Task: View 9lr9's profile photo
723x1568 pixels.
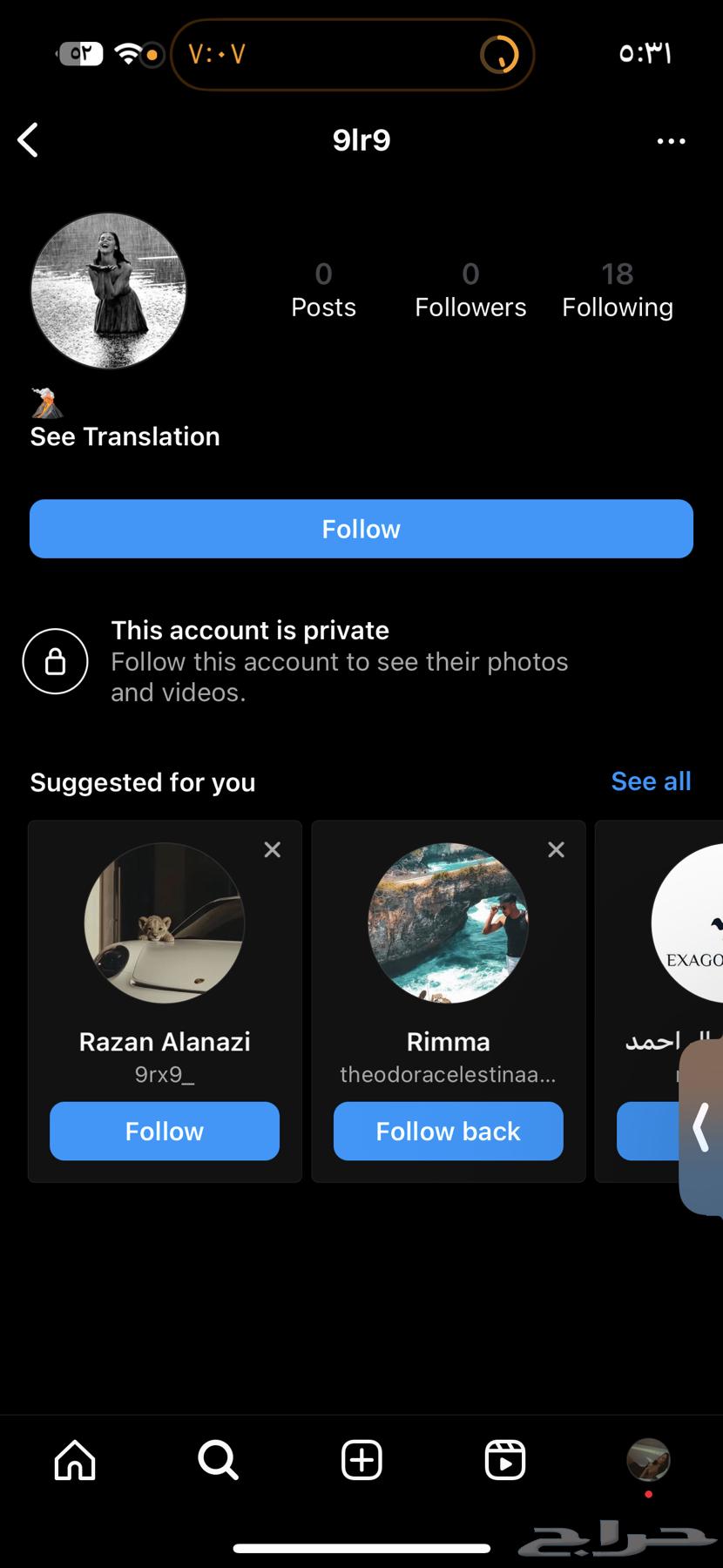Action: 109,291
